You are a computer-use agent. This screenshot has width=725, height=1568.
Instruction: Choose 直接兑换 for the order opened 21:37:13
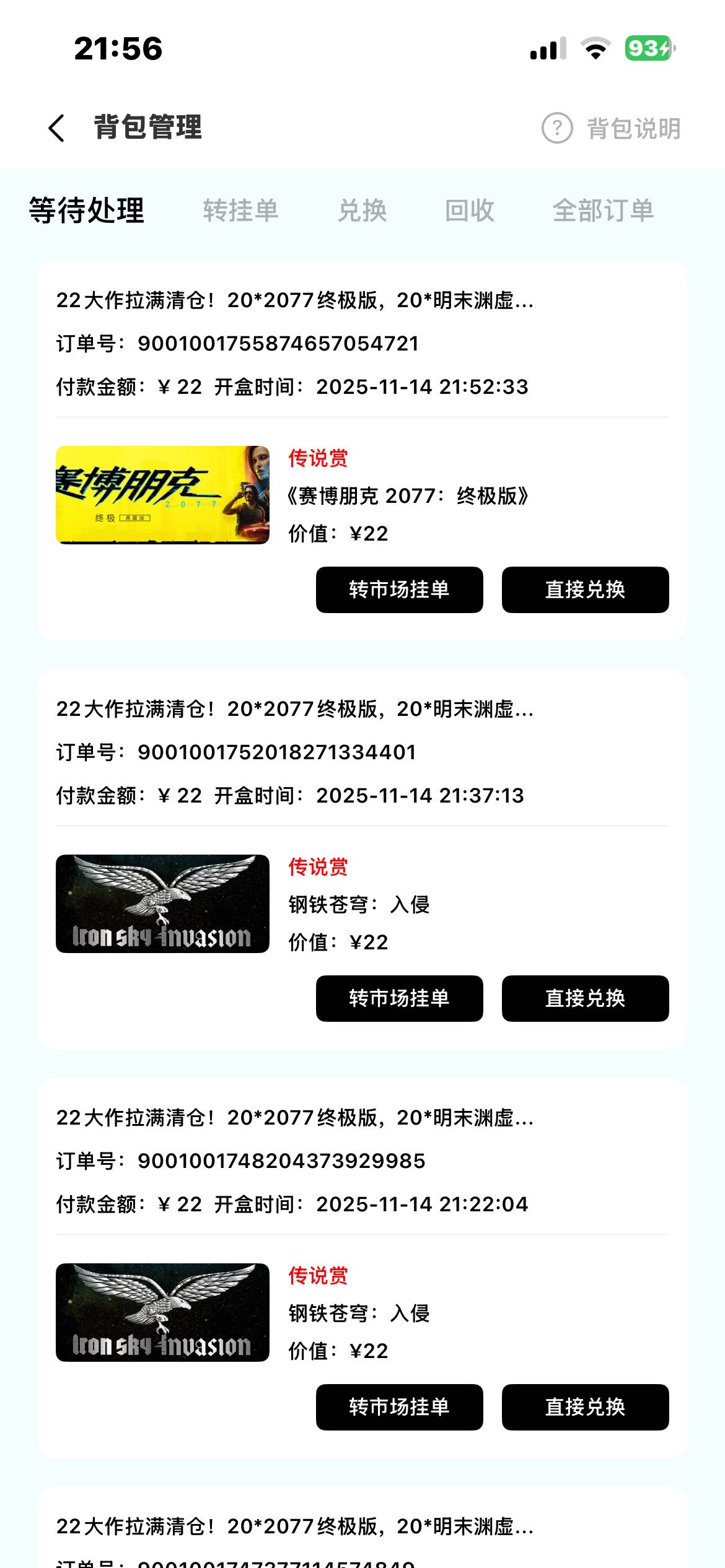point(585,998)
